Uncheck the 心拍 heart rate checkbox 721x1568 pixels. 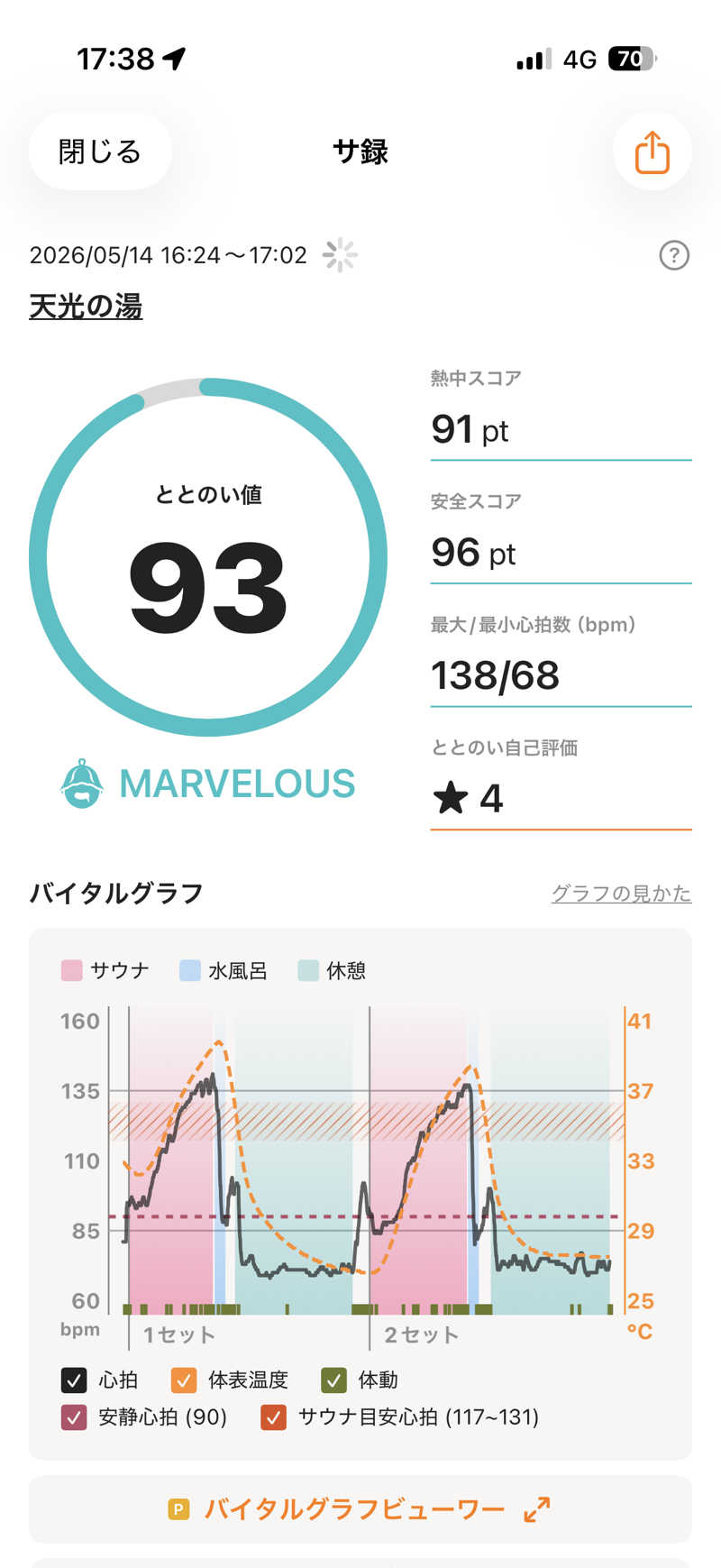pos(74,1380)
